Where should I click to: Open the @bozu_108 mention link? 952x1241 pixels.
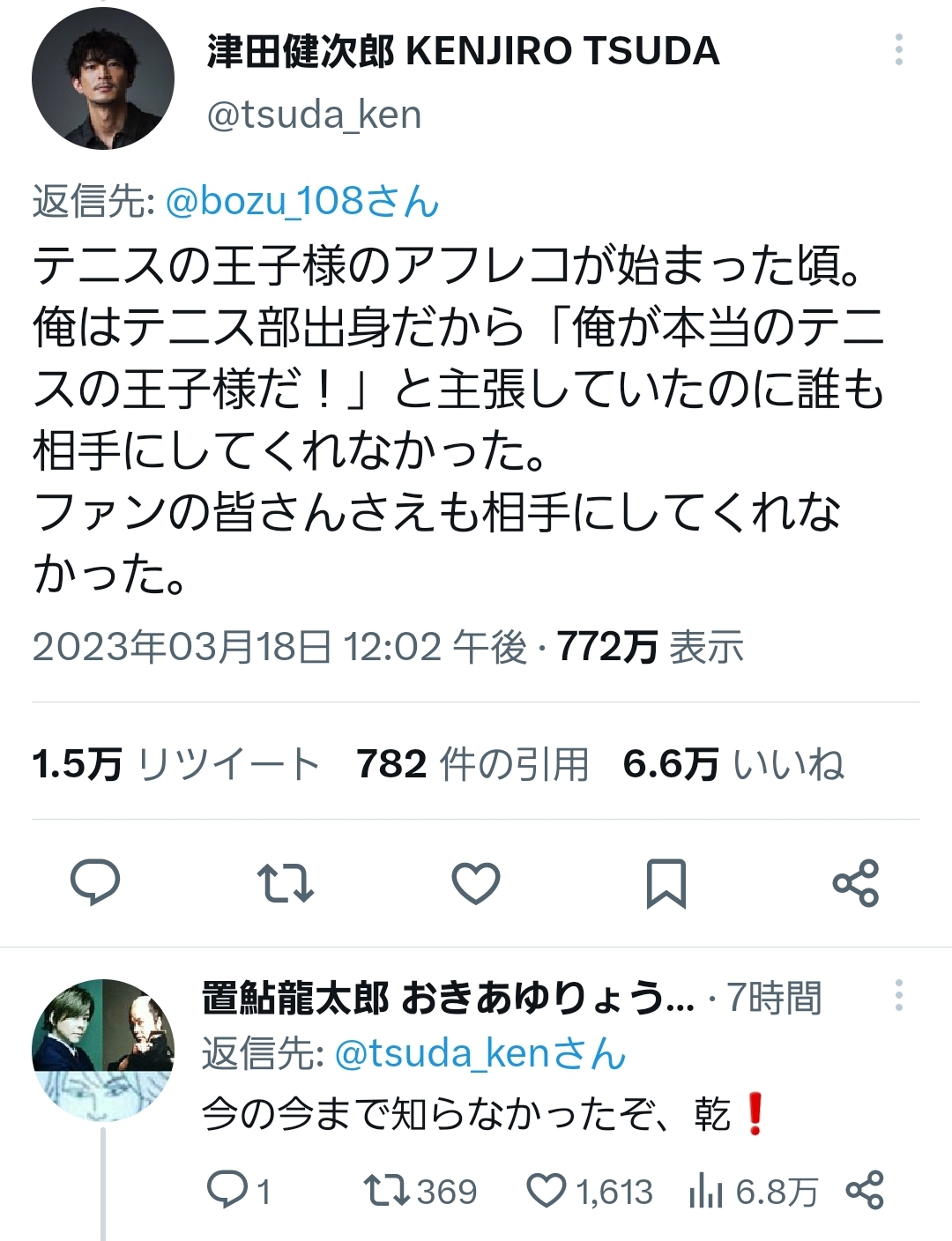301,201
